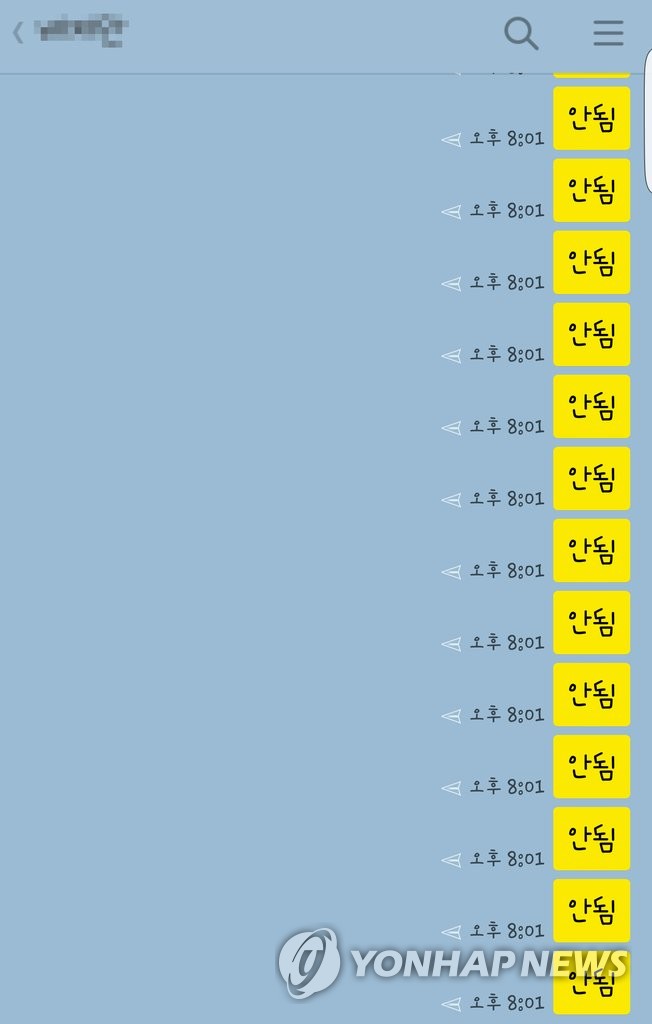Search within this chat conversation
Image resolution: width=652 pixels, height=1024 pixels.
pyautogui.click(x=521, y=34)
